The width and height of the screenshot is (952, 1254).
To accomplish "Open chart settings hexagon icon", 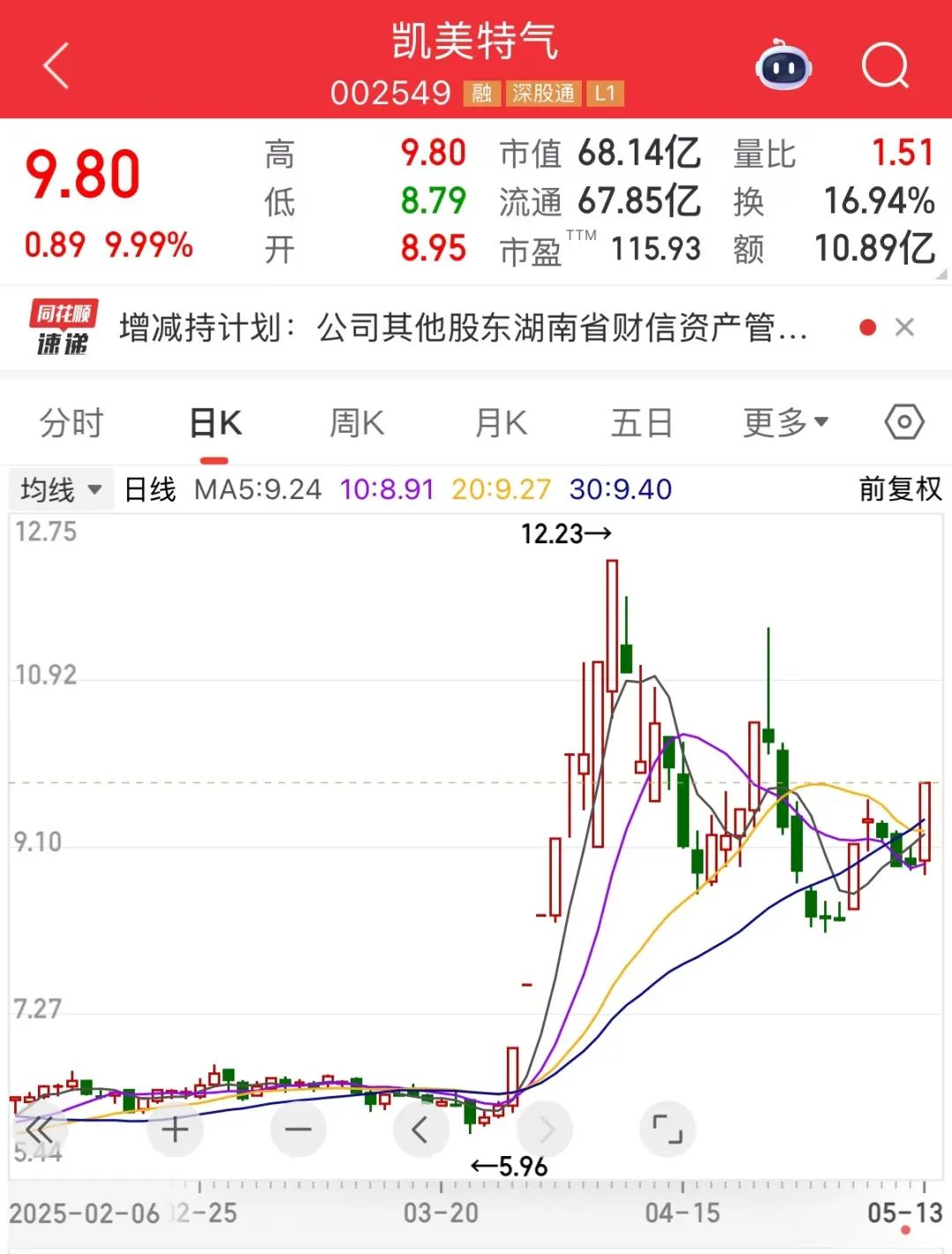I will click(904, 422).
